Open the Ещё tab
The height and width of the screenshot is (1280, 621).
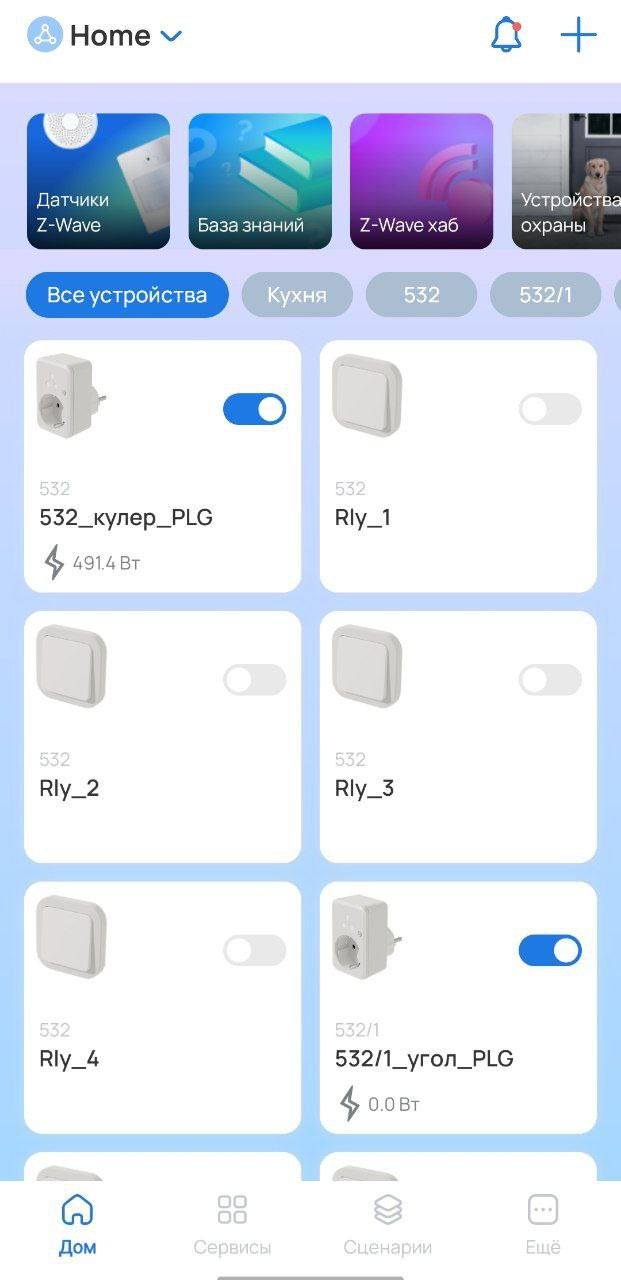pos(543,1224)
